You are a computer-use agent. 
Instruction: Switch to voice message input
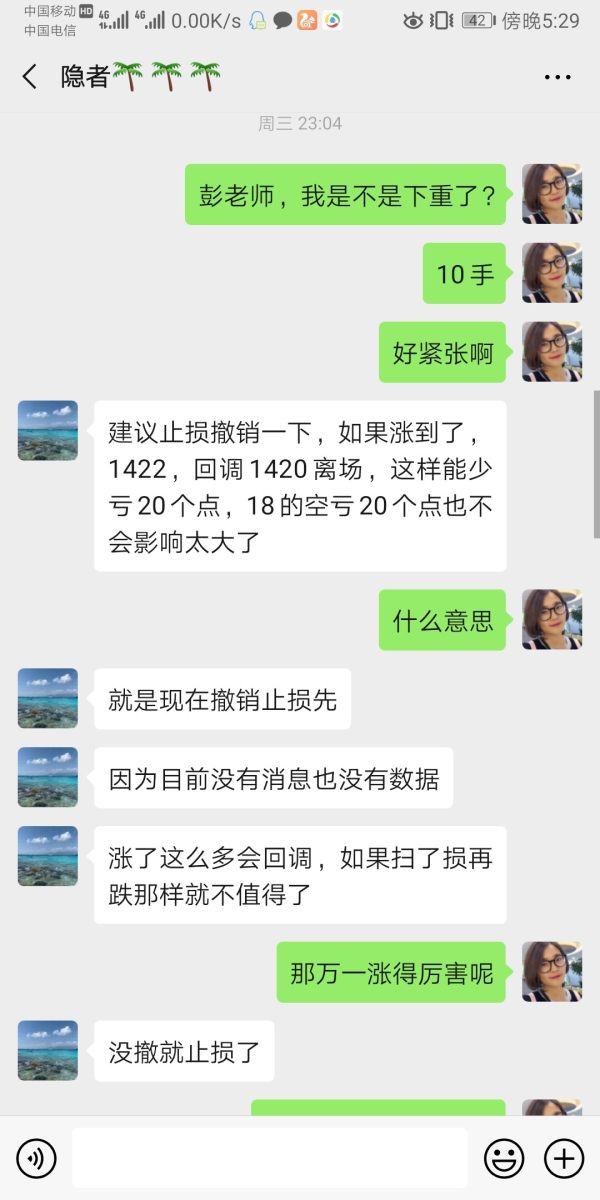(37, 1158)
